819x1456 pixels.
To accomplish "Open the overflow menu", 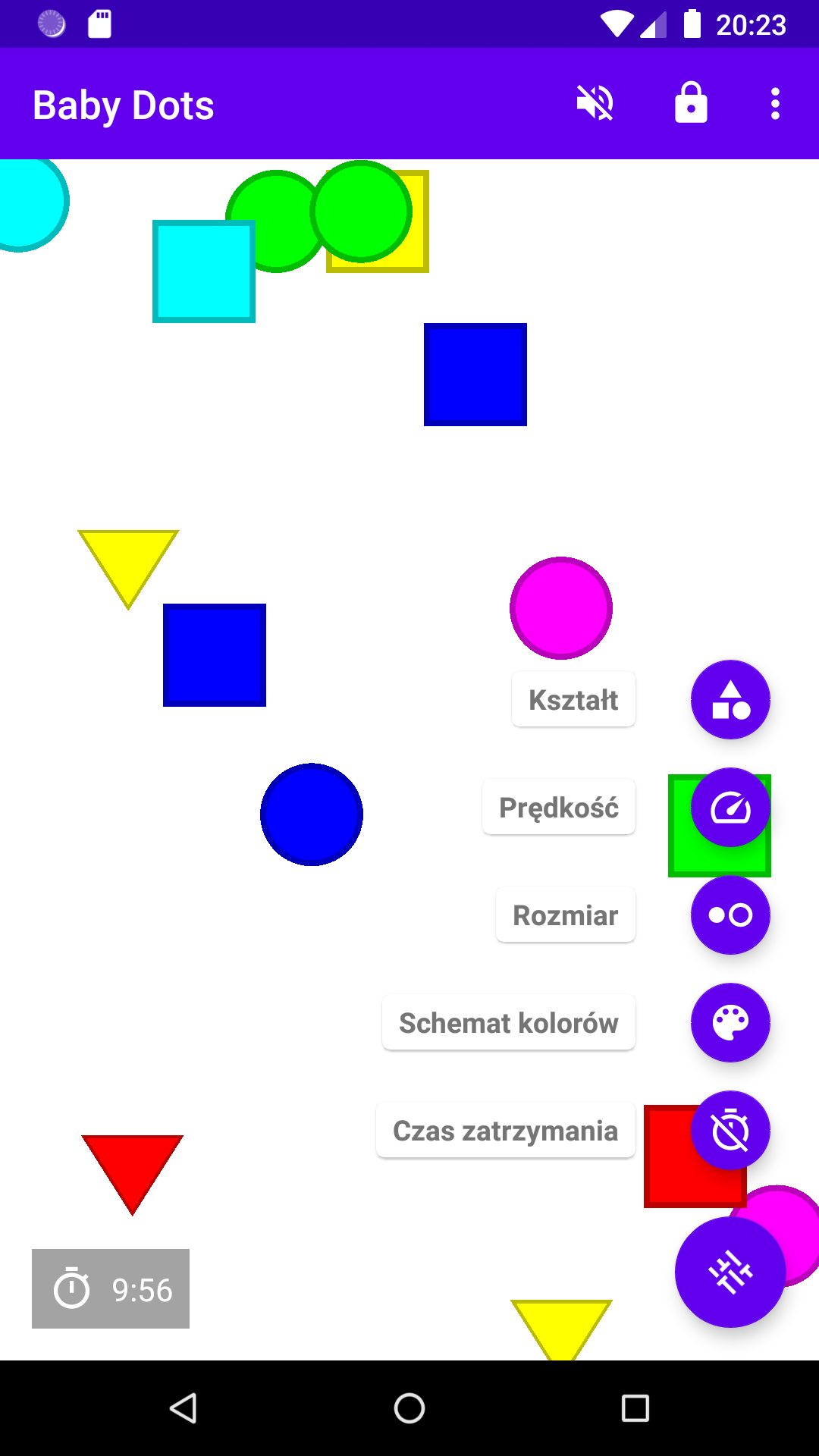I will [x=775, y=103].
